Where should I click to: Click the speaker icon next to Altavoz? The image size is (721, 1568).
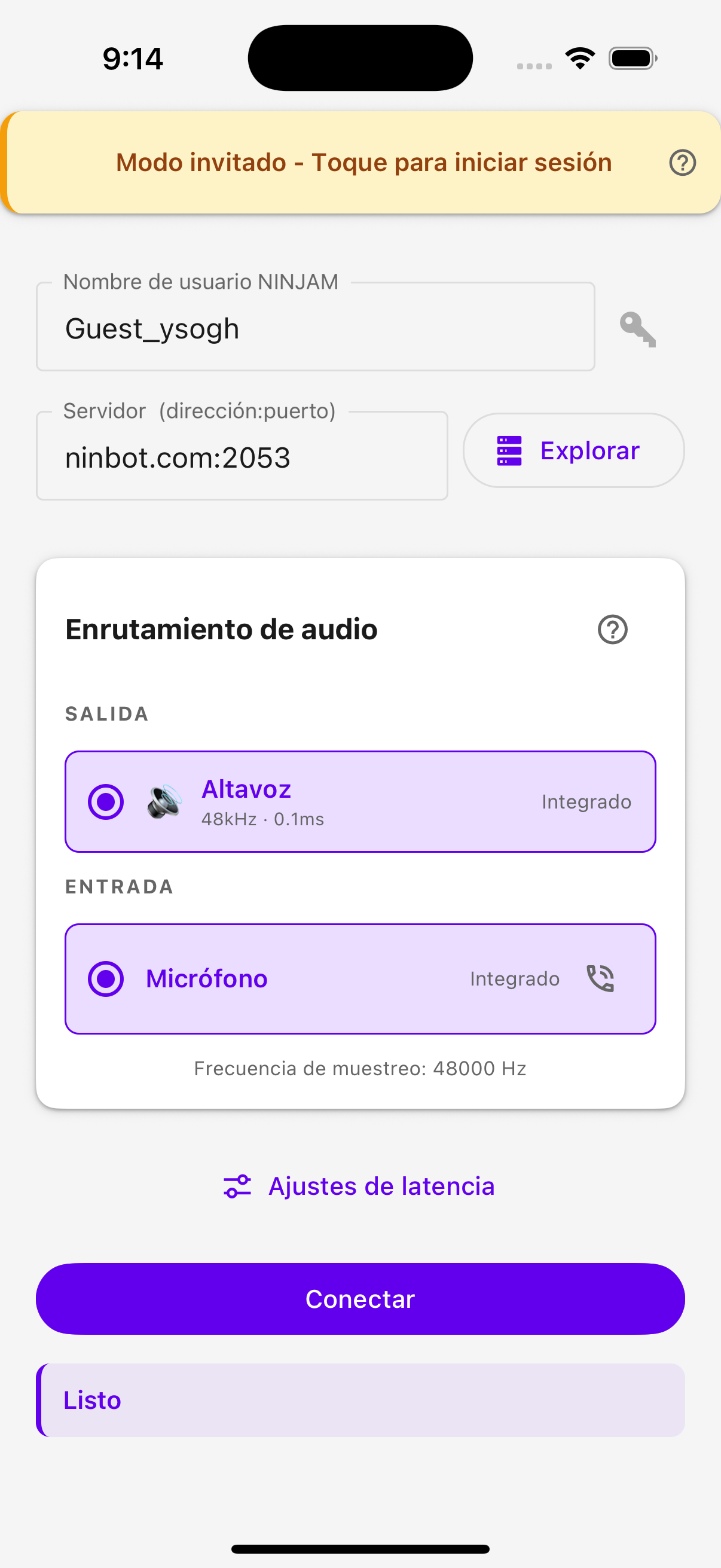pos(165,801)
